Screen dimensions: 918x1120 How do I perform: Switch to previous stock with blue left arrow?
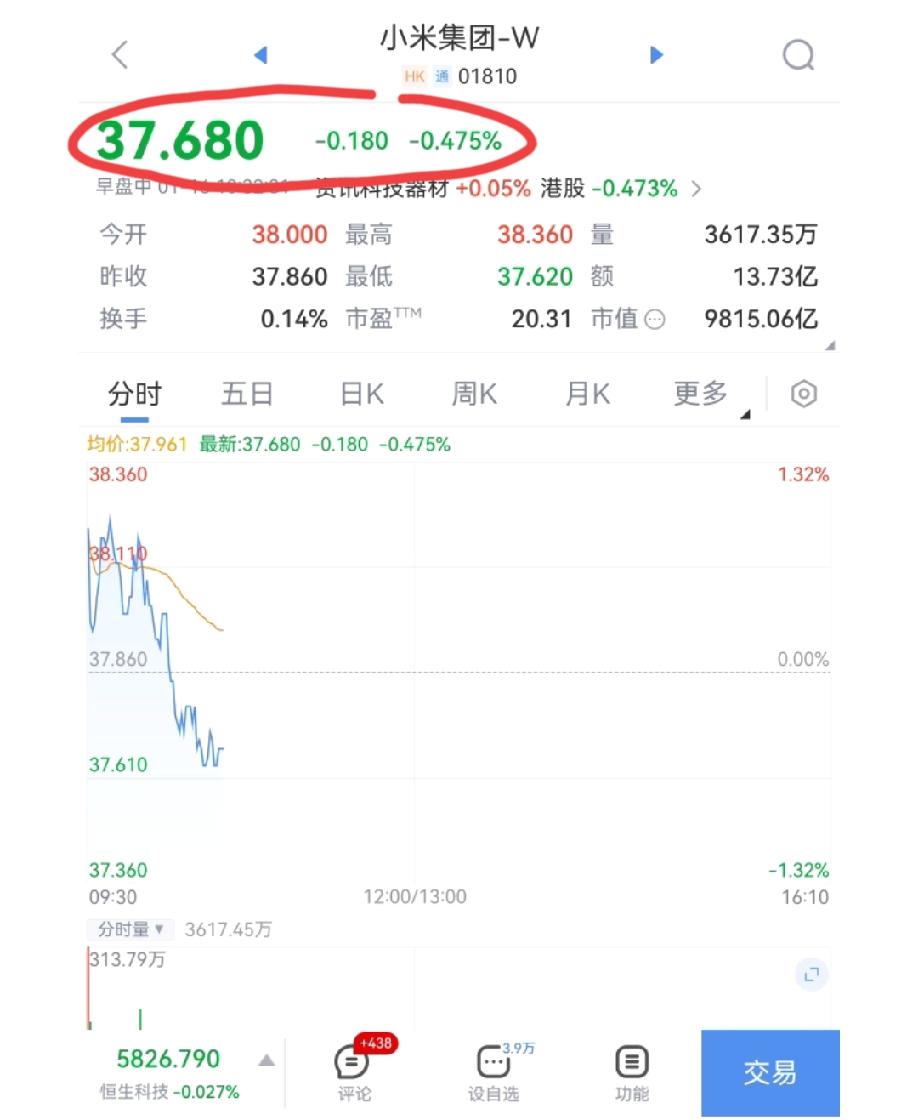tap(260, 55)
